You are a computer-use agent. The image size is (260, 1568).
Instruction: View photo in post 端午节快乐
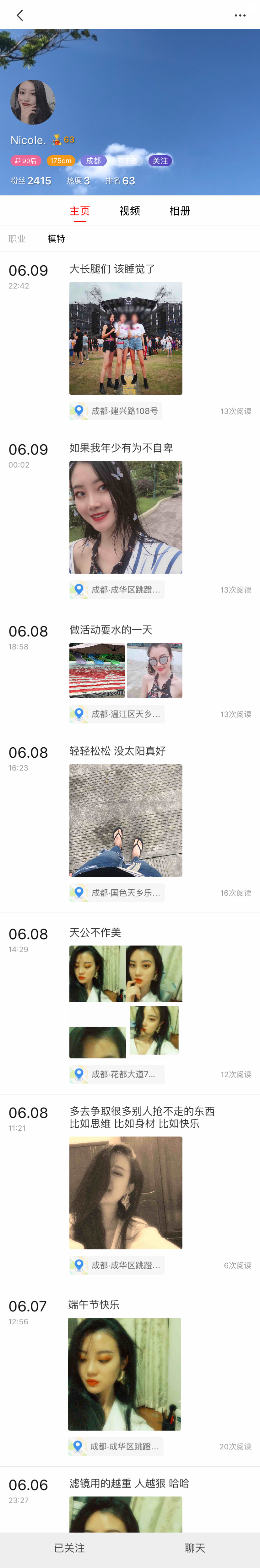click(x=124, y=1374)
